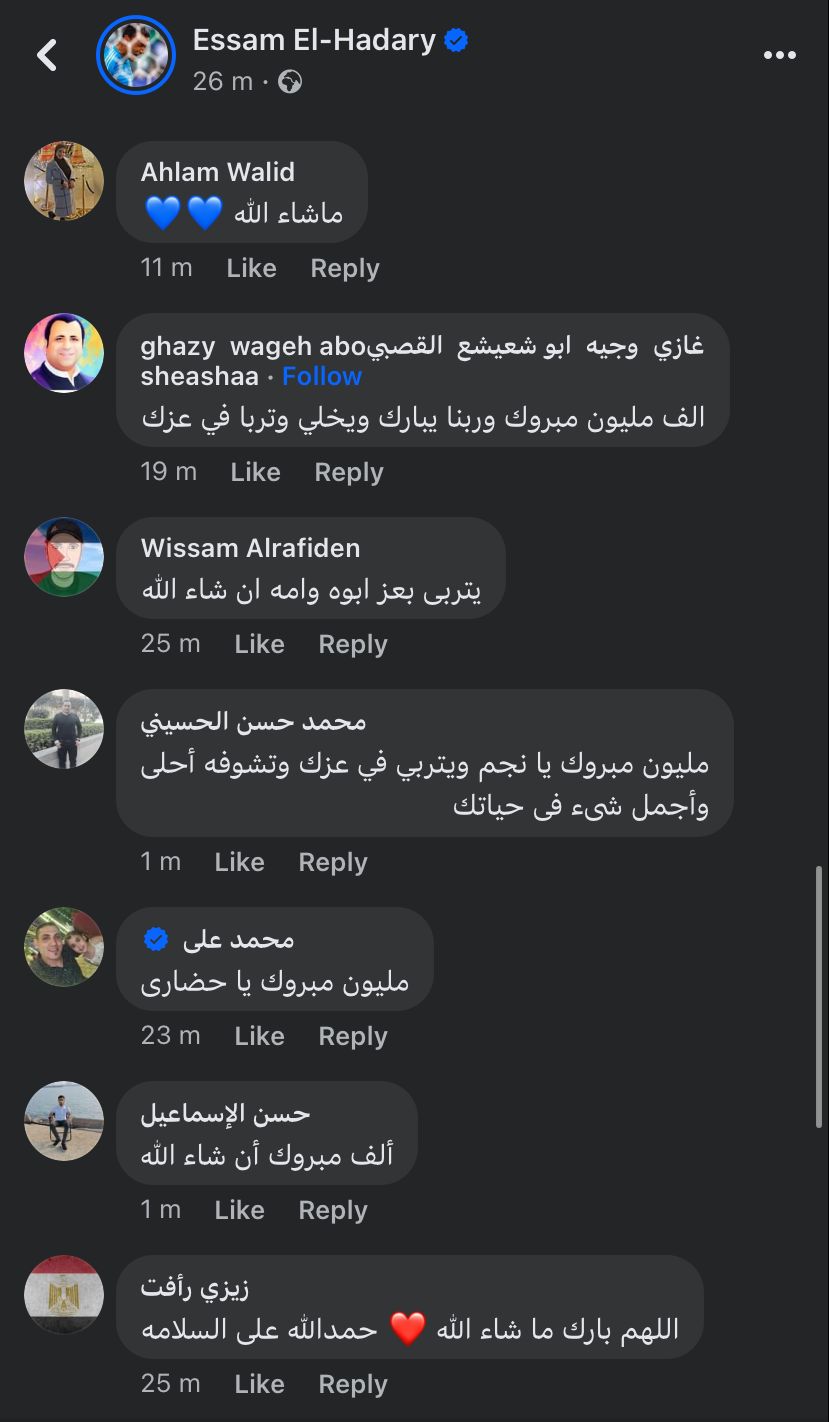Reply to the verified محمد على comment
Screen dimensions: 829x1422
click(x=352, y=1036)
